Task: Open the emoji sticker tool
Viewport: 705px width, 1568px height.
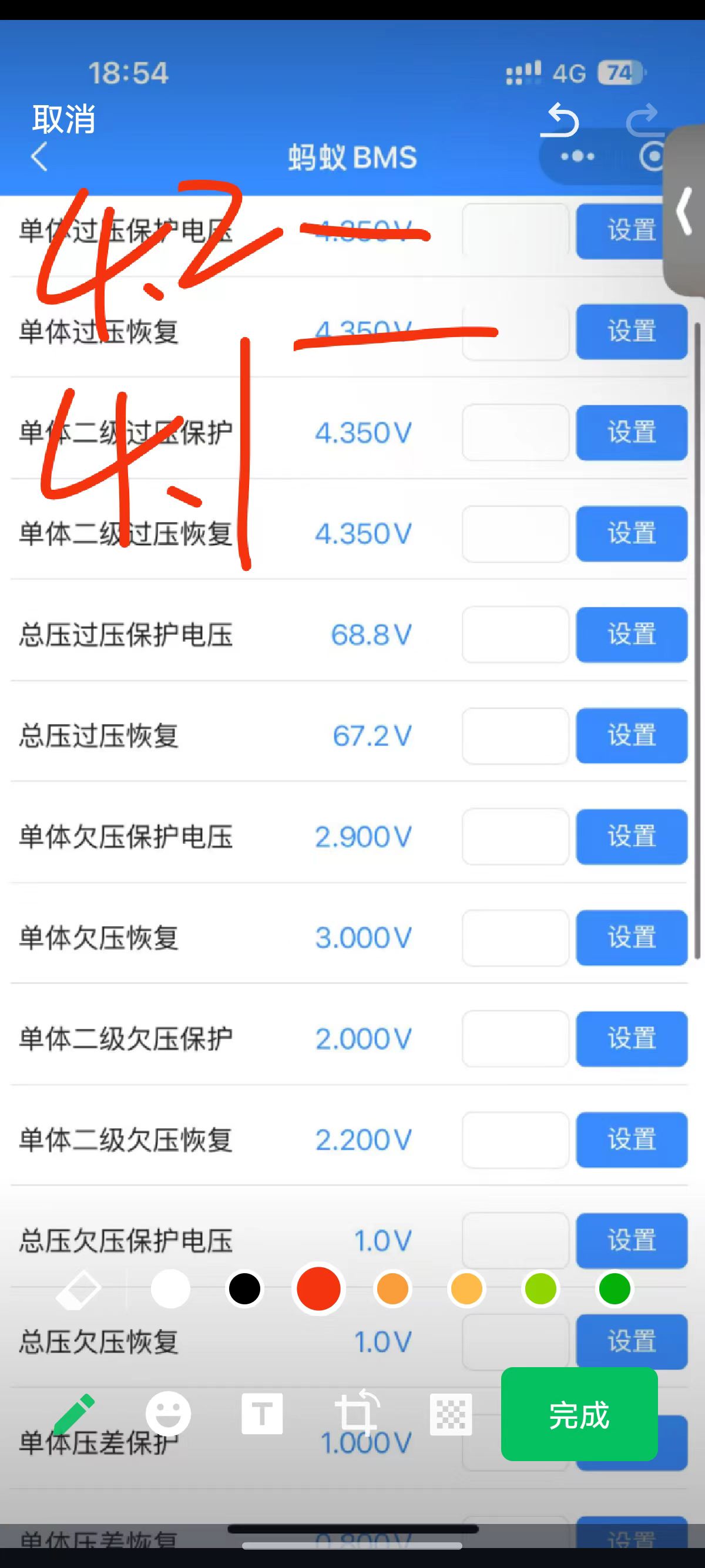Action: click(168, 1414)
